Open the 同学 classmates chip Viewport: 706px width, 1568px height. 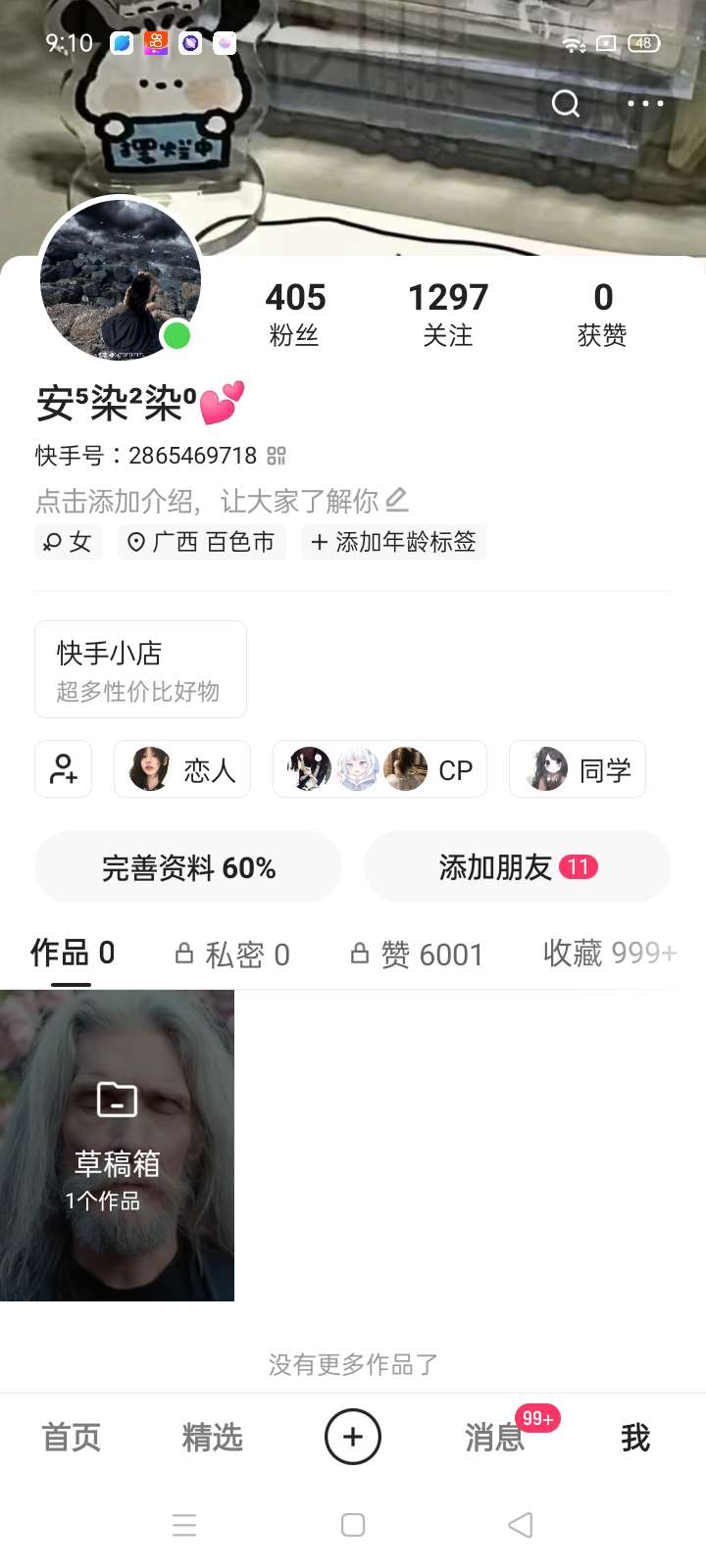pos(577,769)
